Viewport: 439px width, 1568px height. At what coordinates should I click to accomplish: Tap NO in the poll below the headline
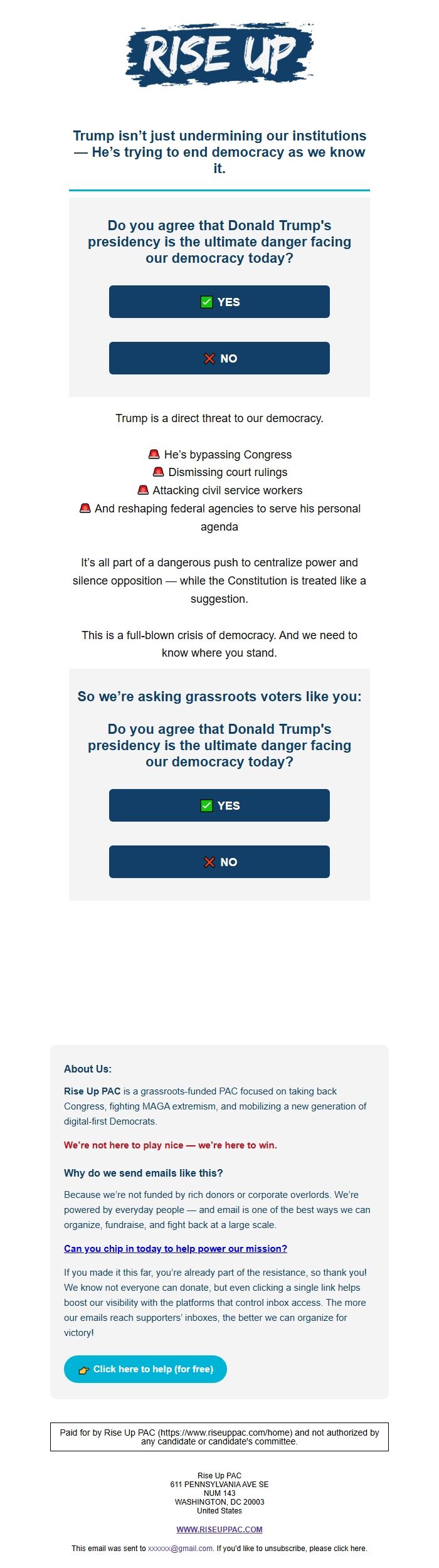219,358
